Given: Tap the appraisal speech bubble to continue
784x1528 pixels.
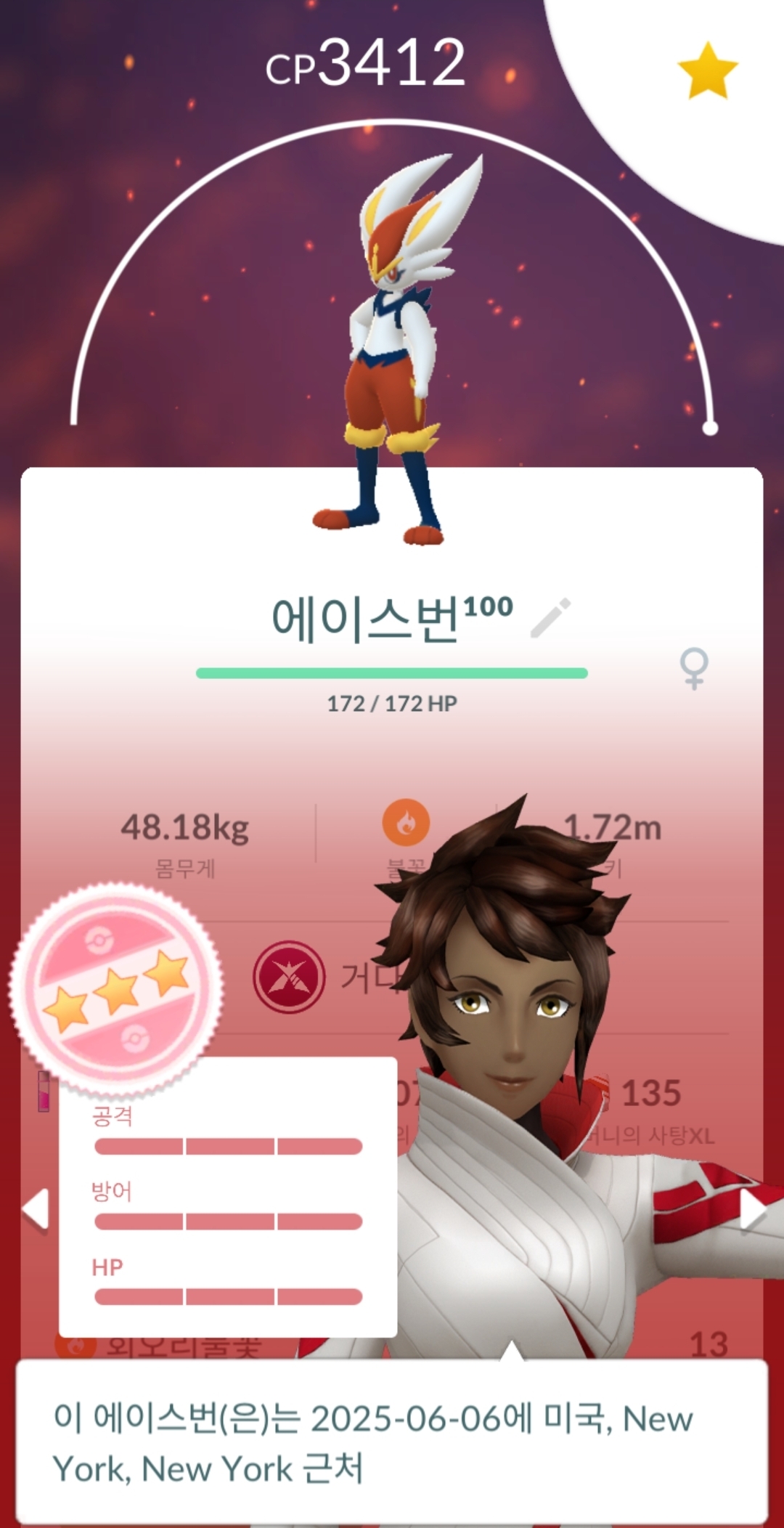Looking at the screenshot, I should click(x=392, y=1442).
